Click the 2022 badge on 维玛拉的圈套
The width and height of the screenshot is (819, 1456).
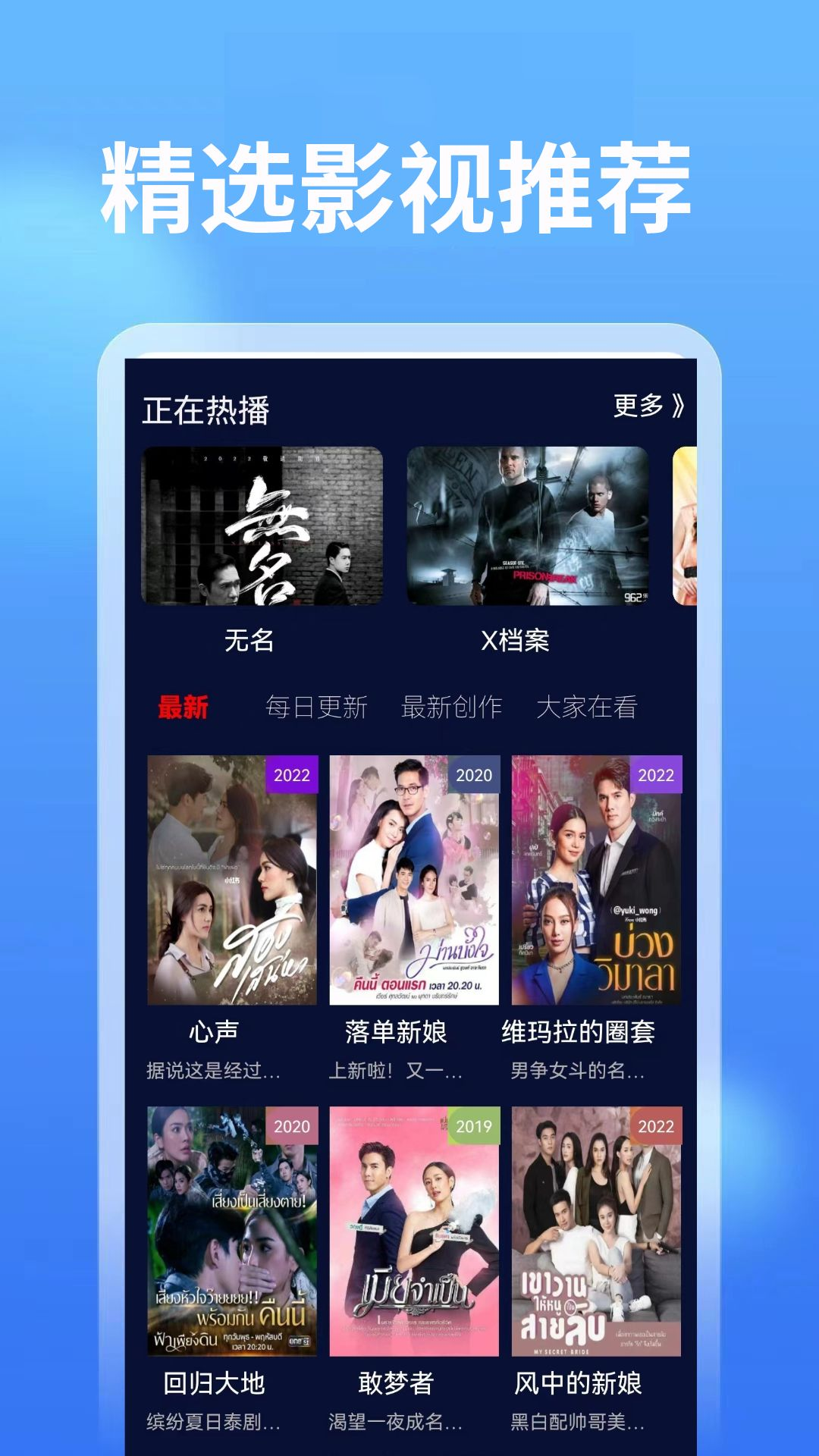[x=657, y=777]
